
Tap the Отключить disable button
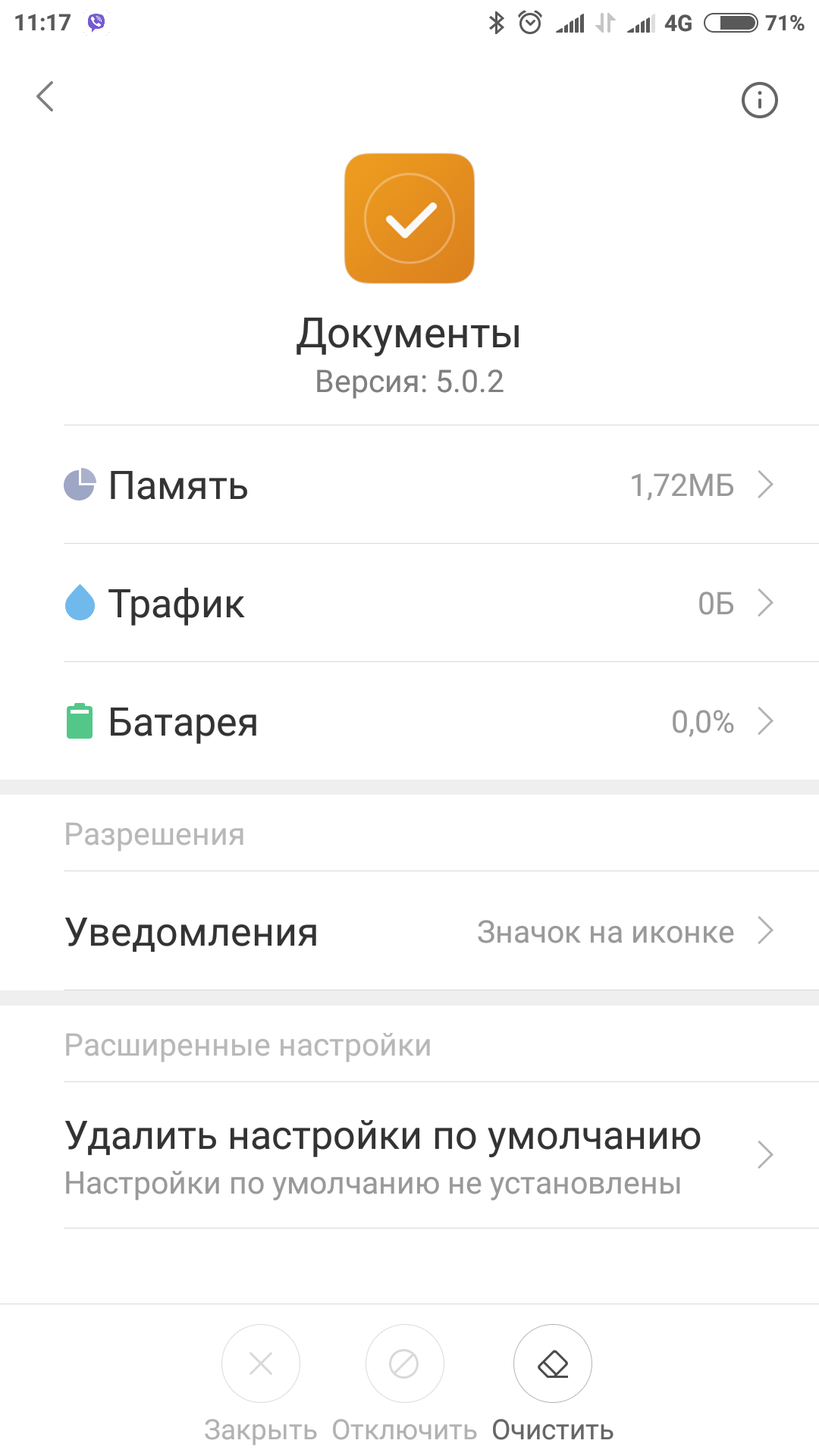point(404,1364)
